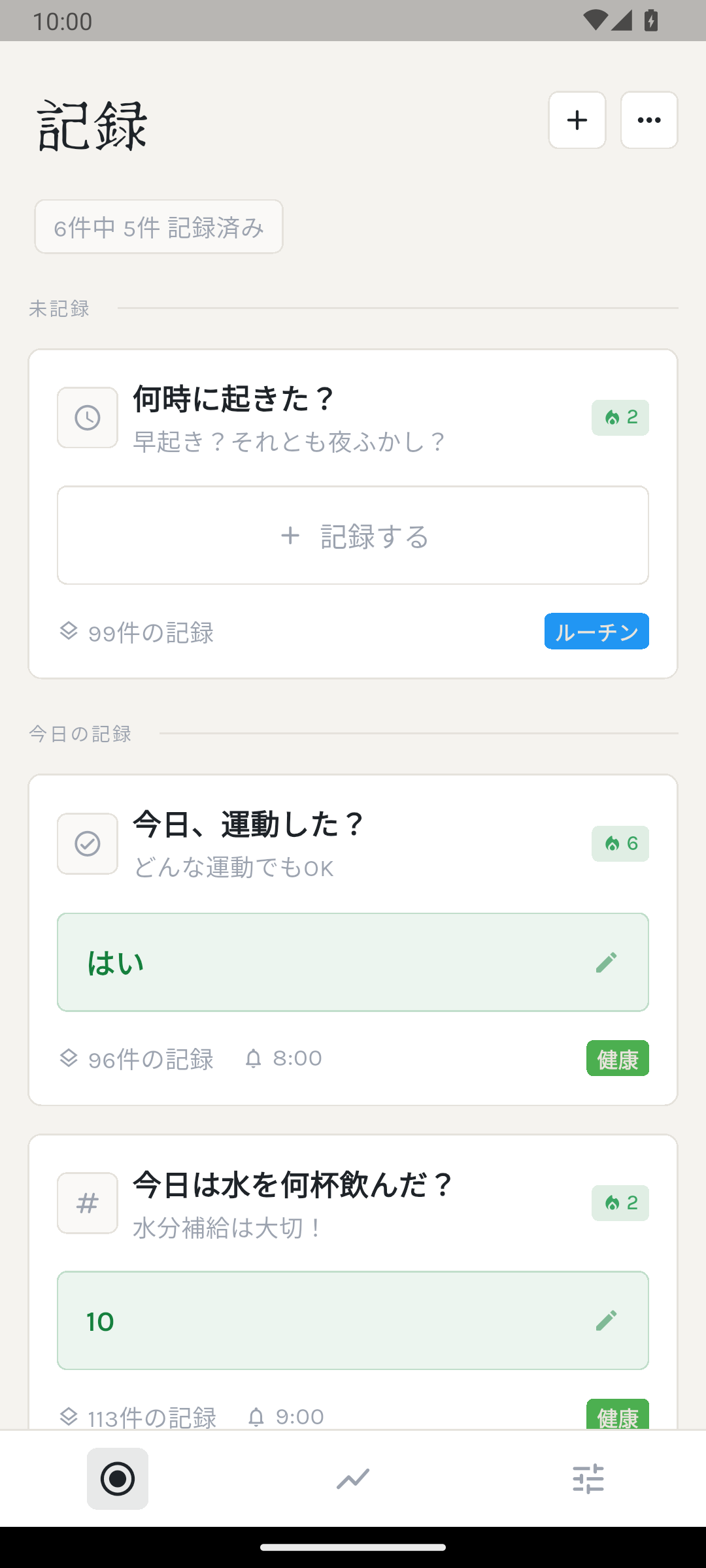Click the # icon on the water question card
Image resolution: width=706 pixels, height=1568 pixels.
[x=87, y=1202]
